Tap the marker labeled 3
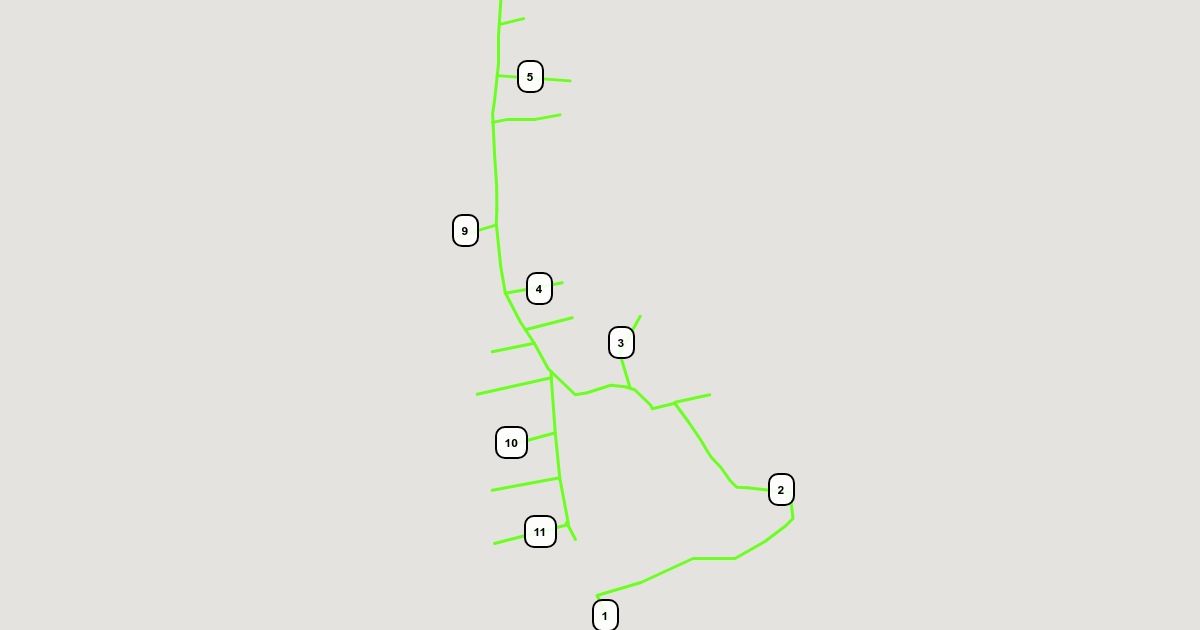 click(621, 343)
